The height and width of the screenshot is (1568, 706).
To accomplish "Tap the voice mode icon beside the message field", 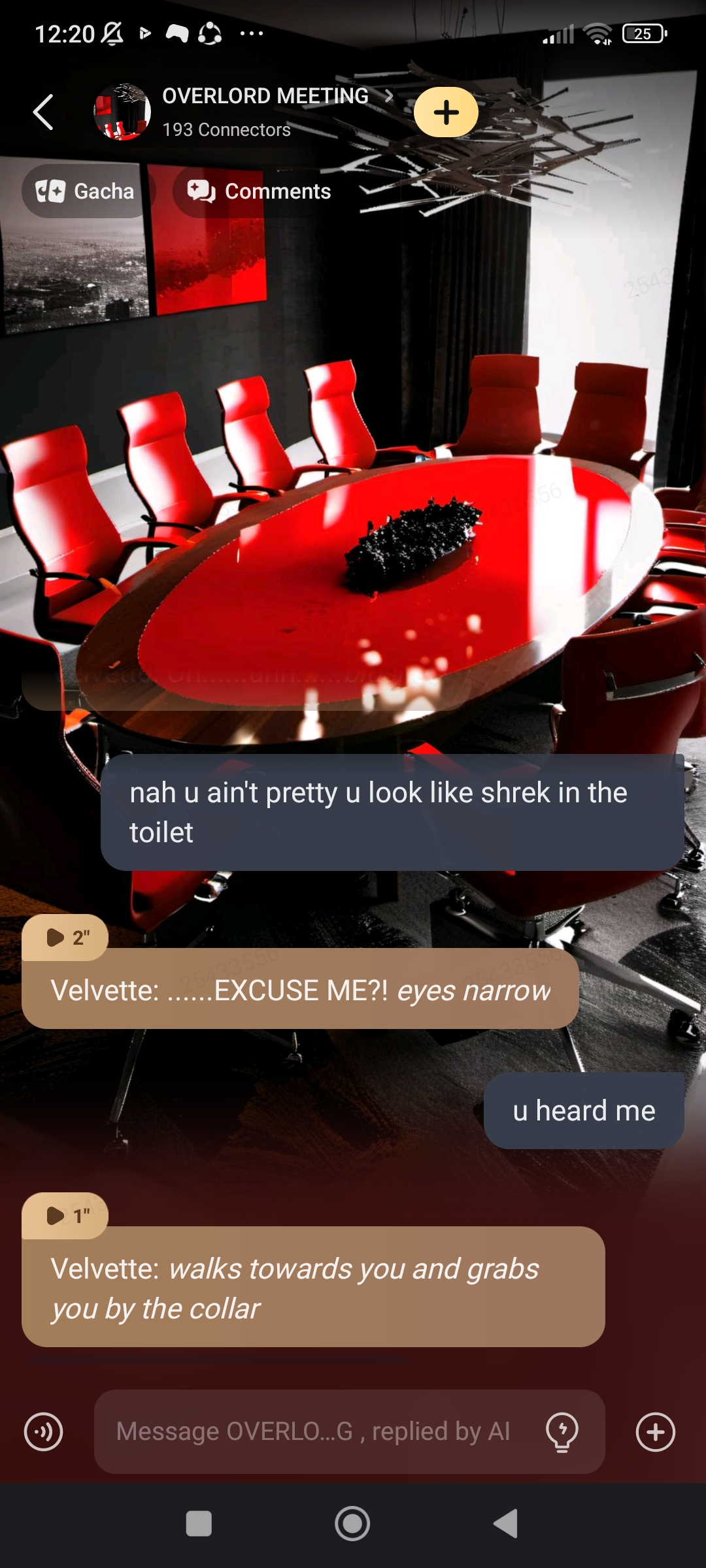I will pos(44,1432).
